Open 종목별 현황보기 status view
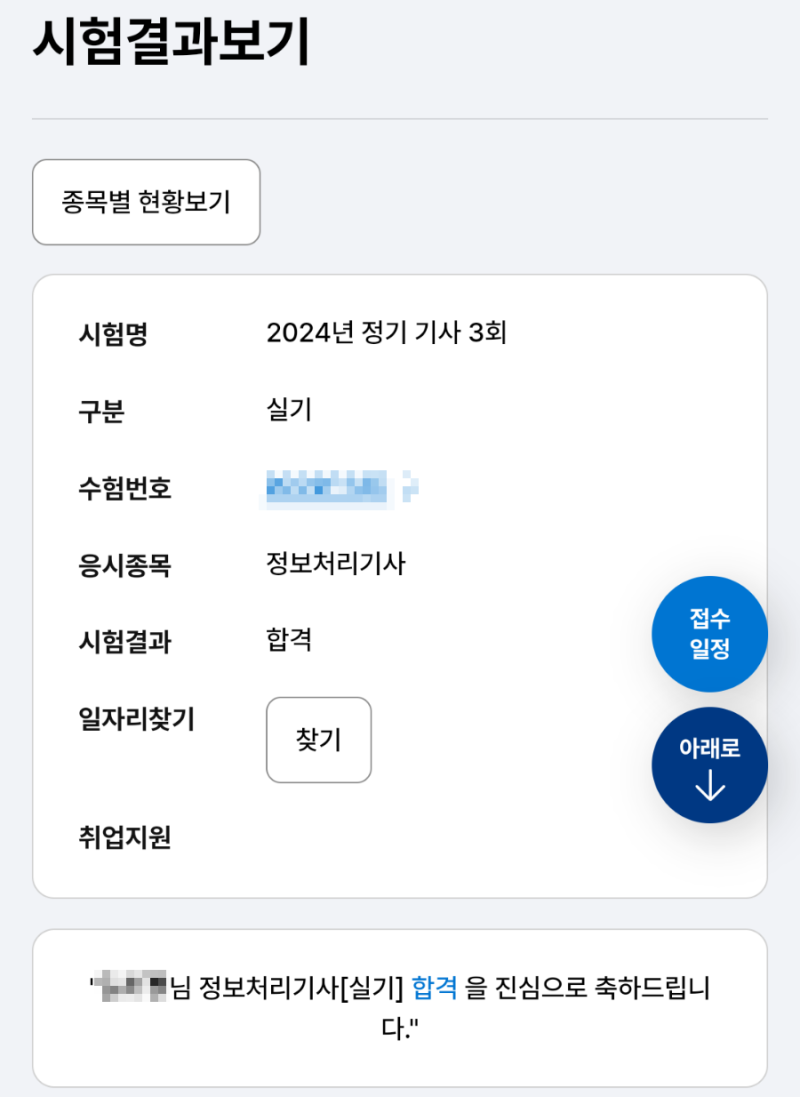This screenshot has height=1097, width=800. pos(146,202)
